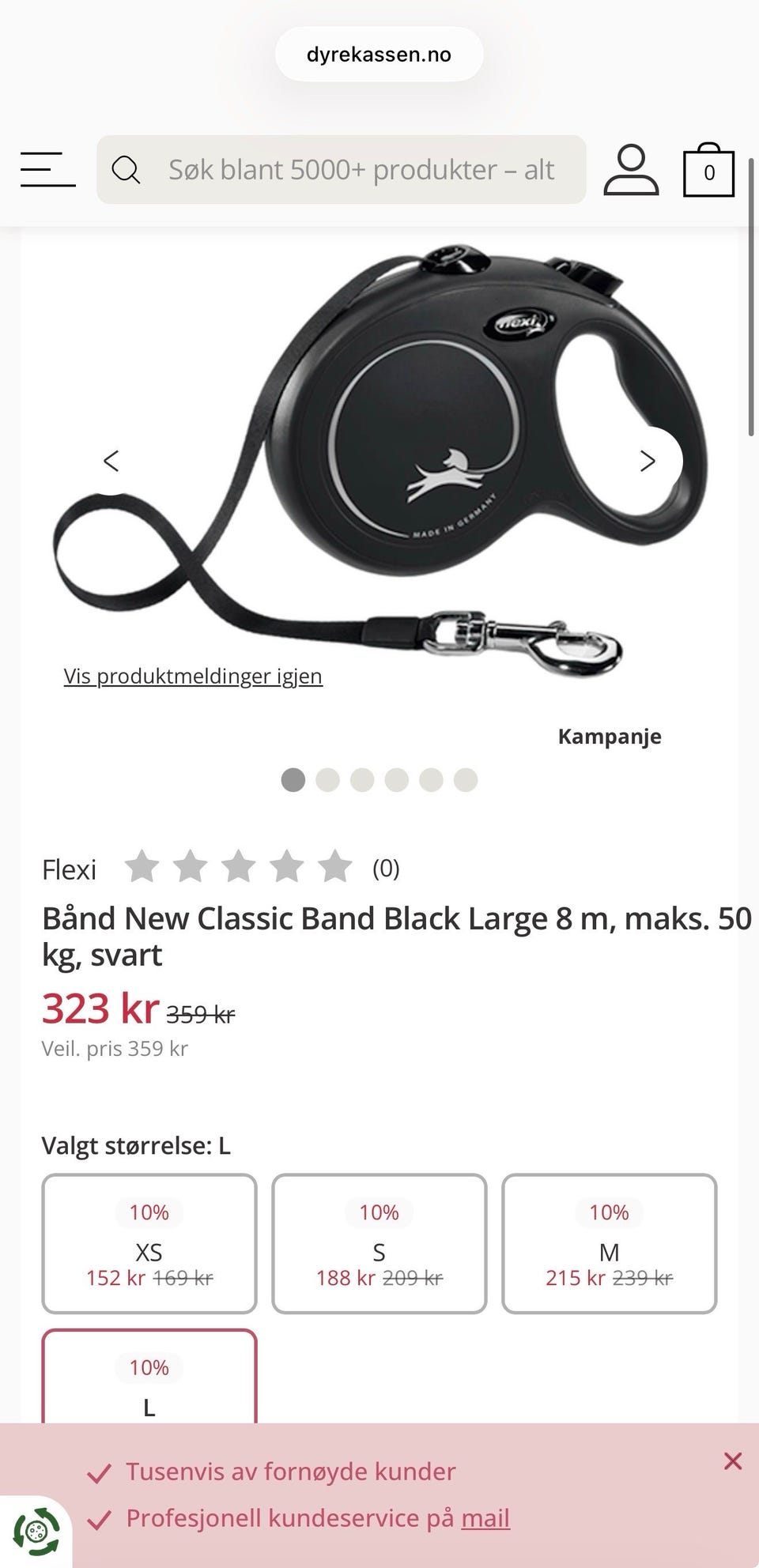759x1568 pixels.
Task: Select size S for 188 kr
Action: [x=379, y=1244]
